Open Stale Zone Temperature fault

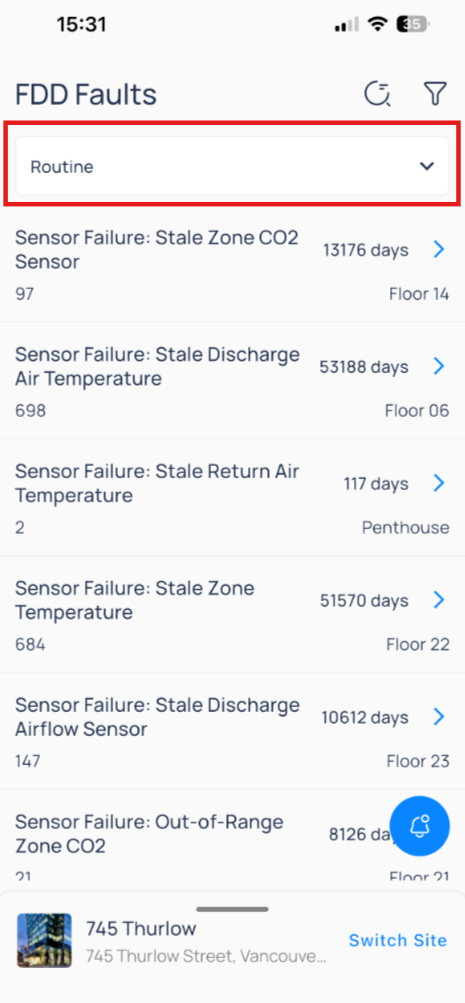232,614
